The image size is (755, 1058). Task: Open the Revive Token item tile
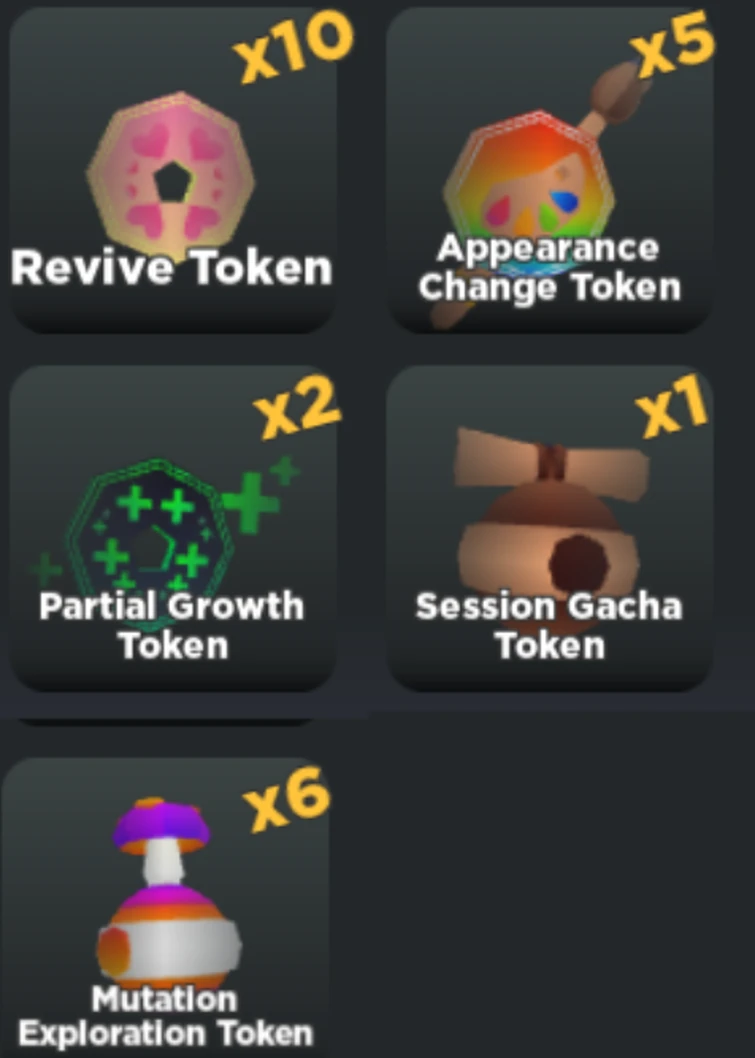click(170, 170)
